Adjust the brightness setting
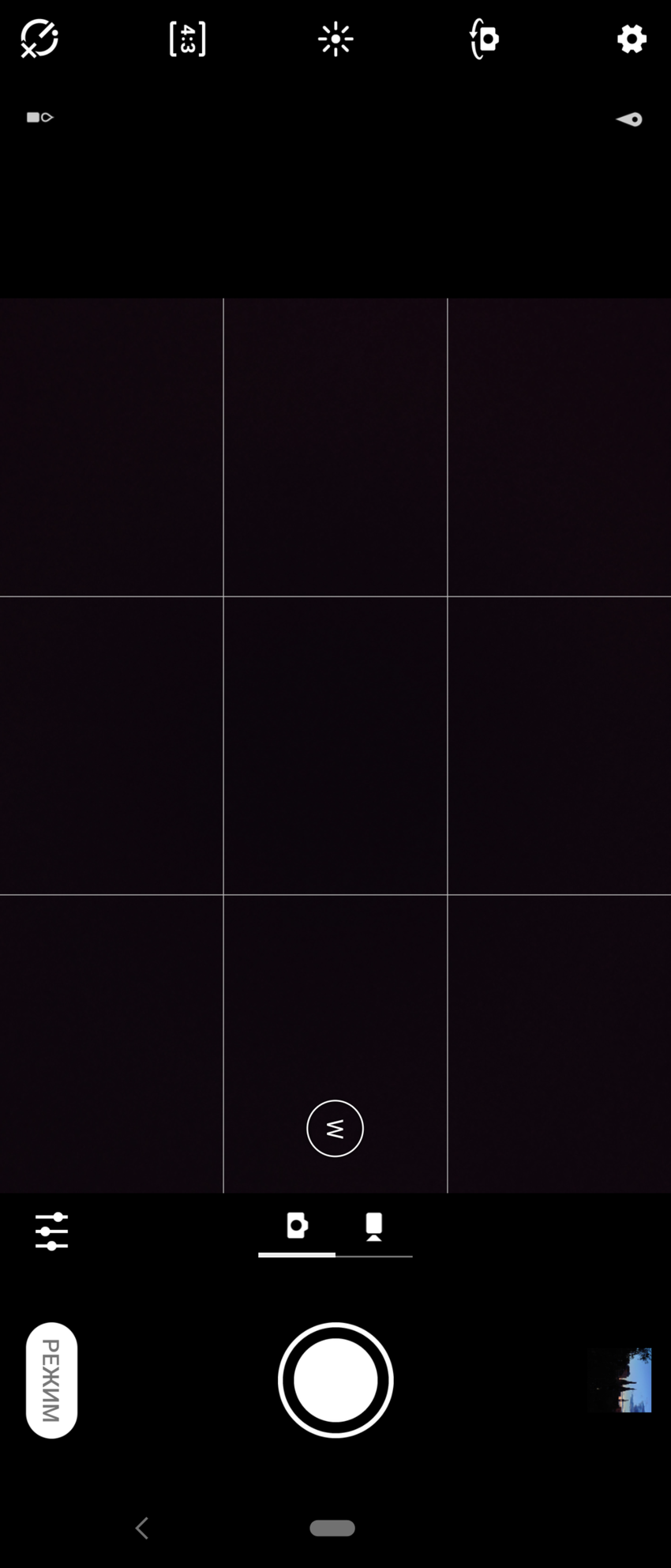Image resolution: width=671 pixels, height=1568 pixels. pos(335,39)
